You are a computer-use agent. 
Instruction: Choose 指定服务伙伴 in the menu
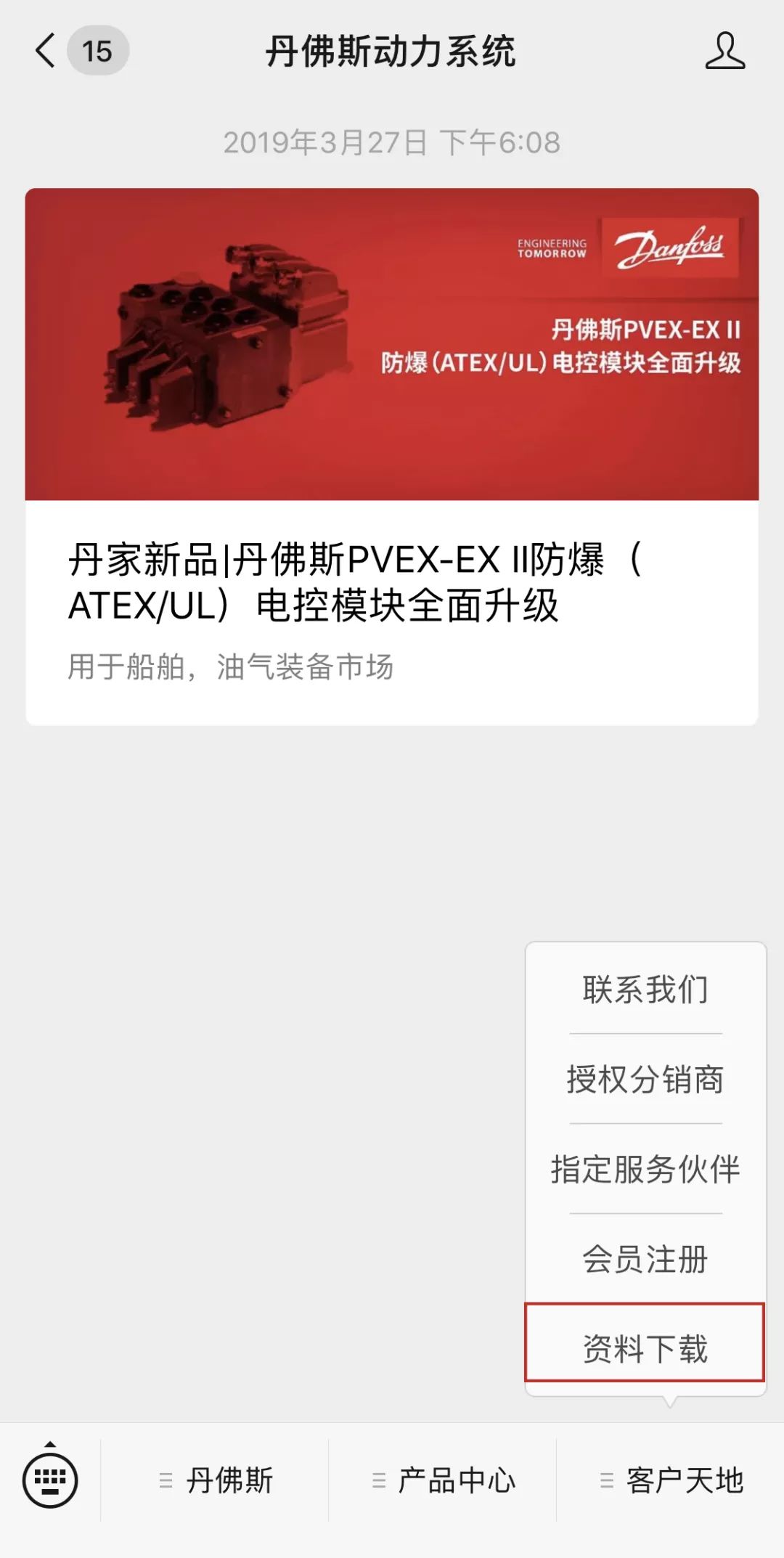[645, 1170]
